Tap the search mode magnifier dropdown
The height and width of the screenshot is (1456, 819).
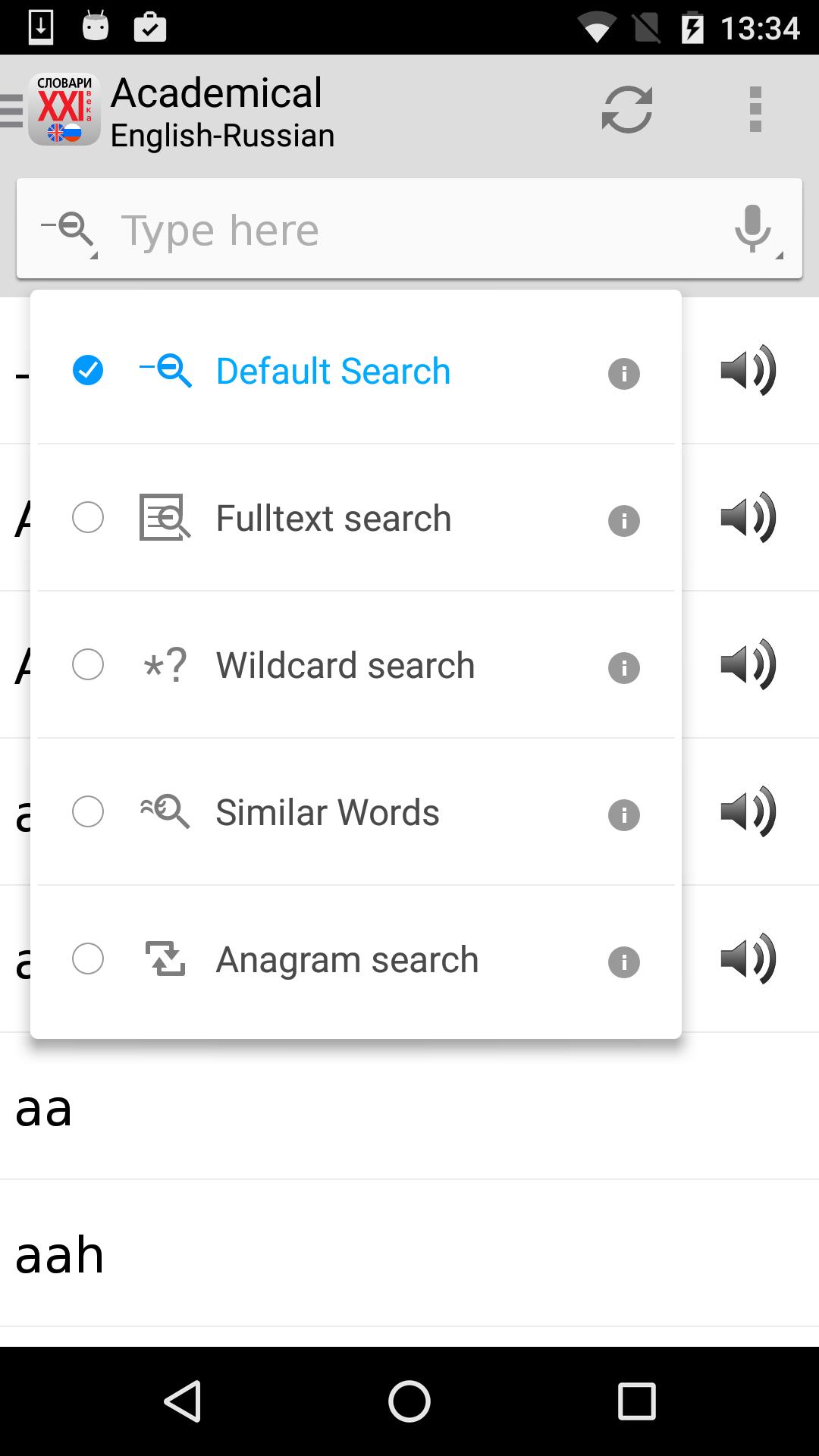[x=69, y=230]
